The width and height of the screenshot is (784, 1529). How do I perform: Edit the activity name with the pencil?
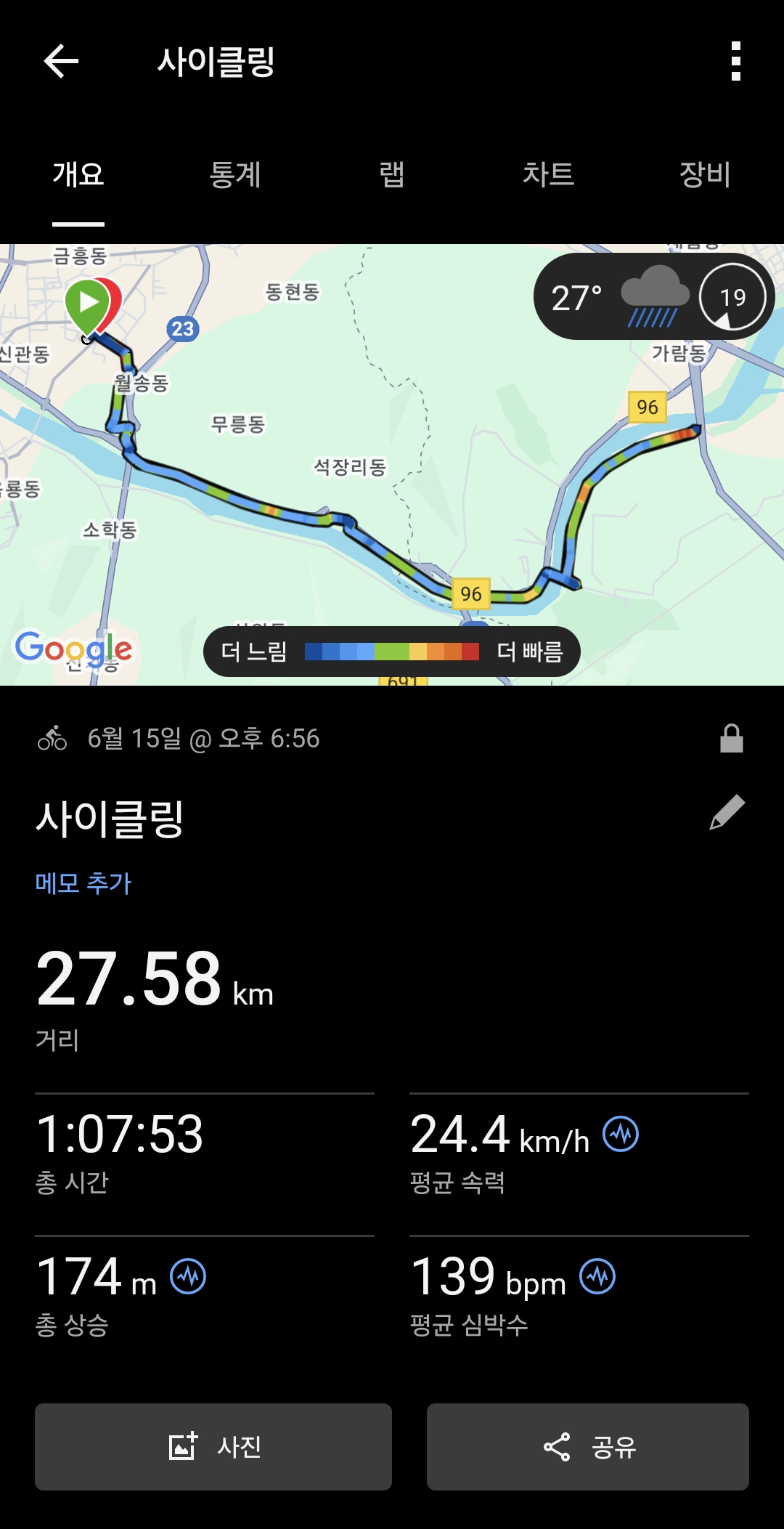727,812
